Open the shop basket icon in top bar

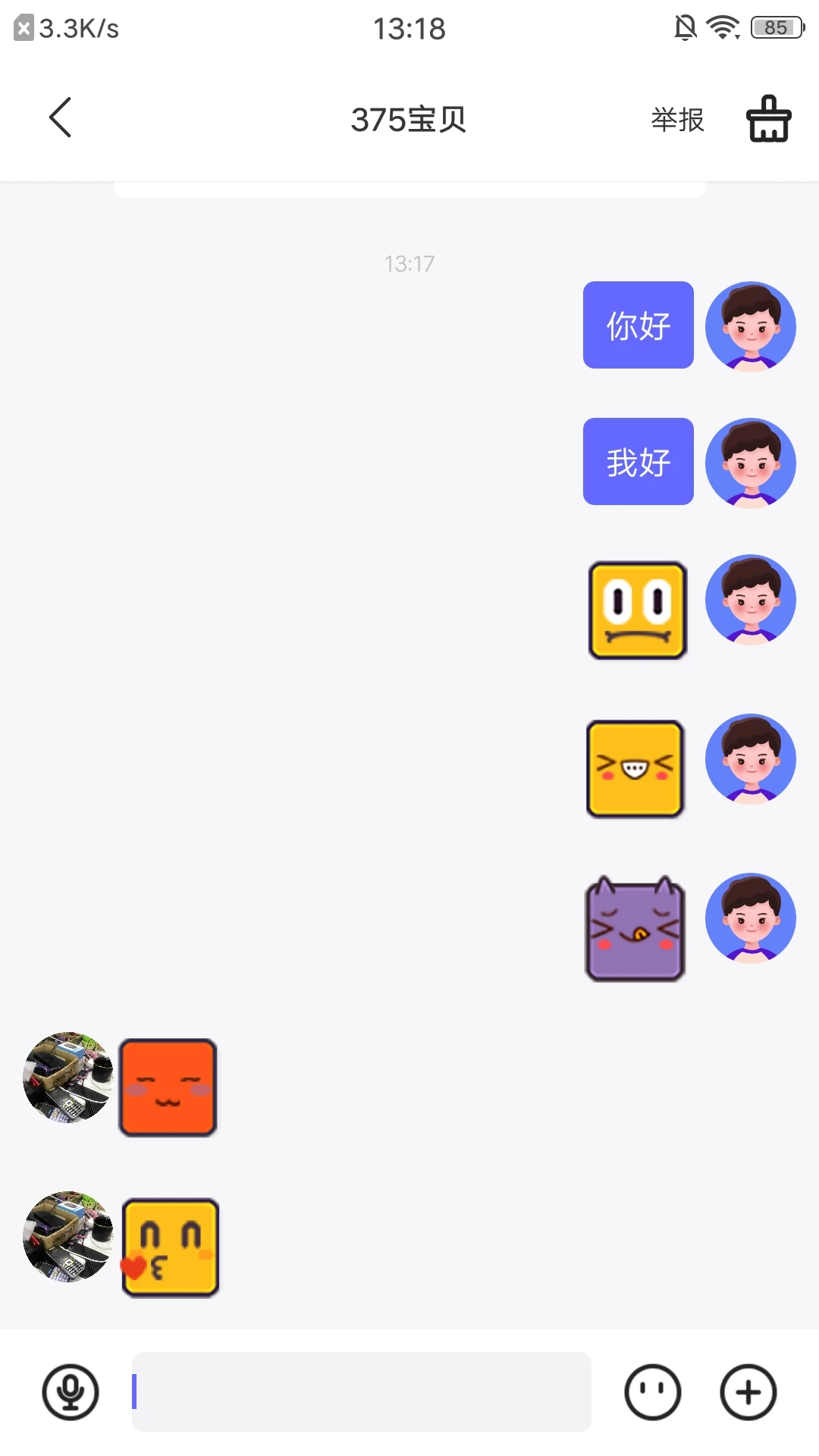pyautogui.click(x=767, y=119)
